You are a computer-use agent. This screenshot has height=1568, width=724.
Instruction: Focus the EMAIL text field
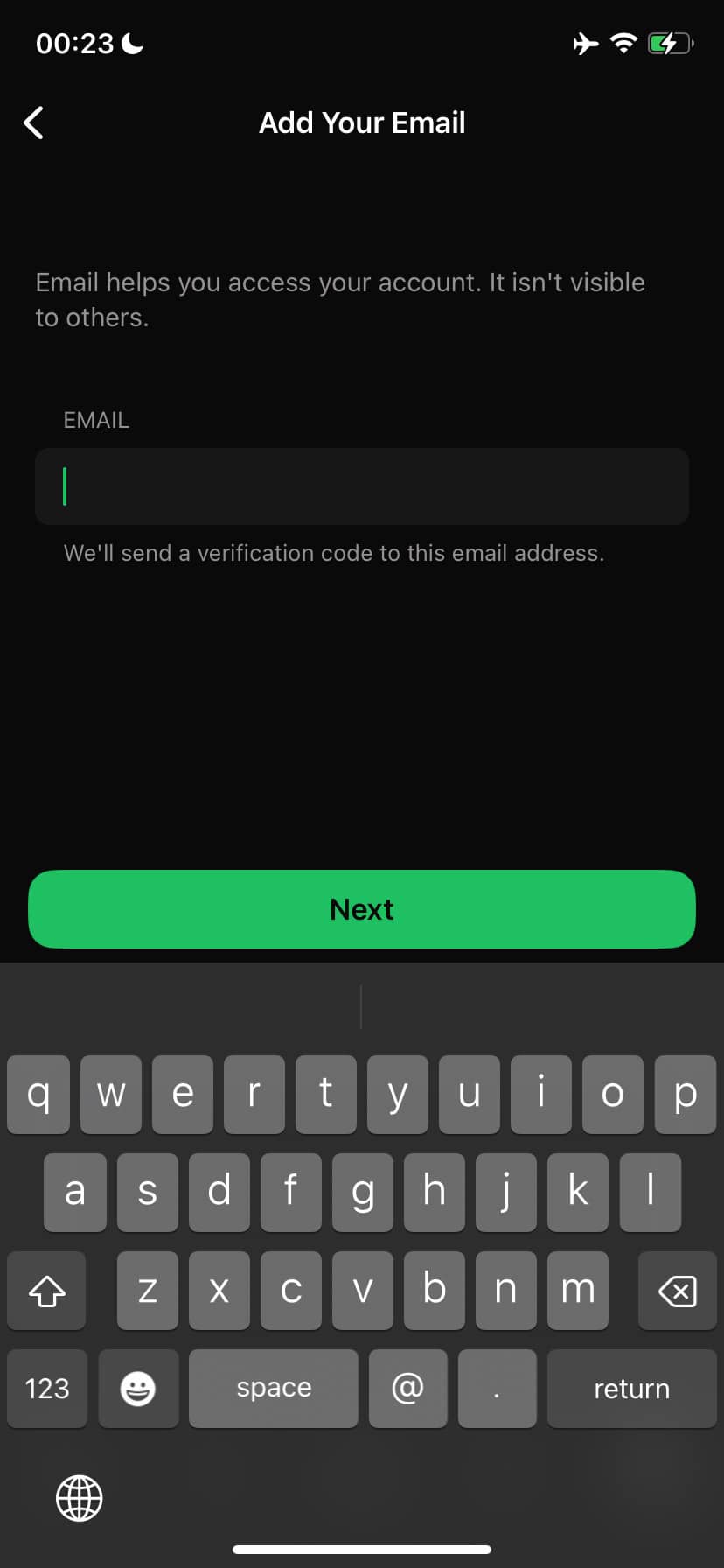pos(362,486)
